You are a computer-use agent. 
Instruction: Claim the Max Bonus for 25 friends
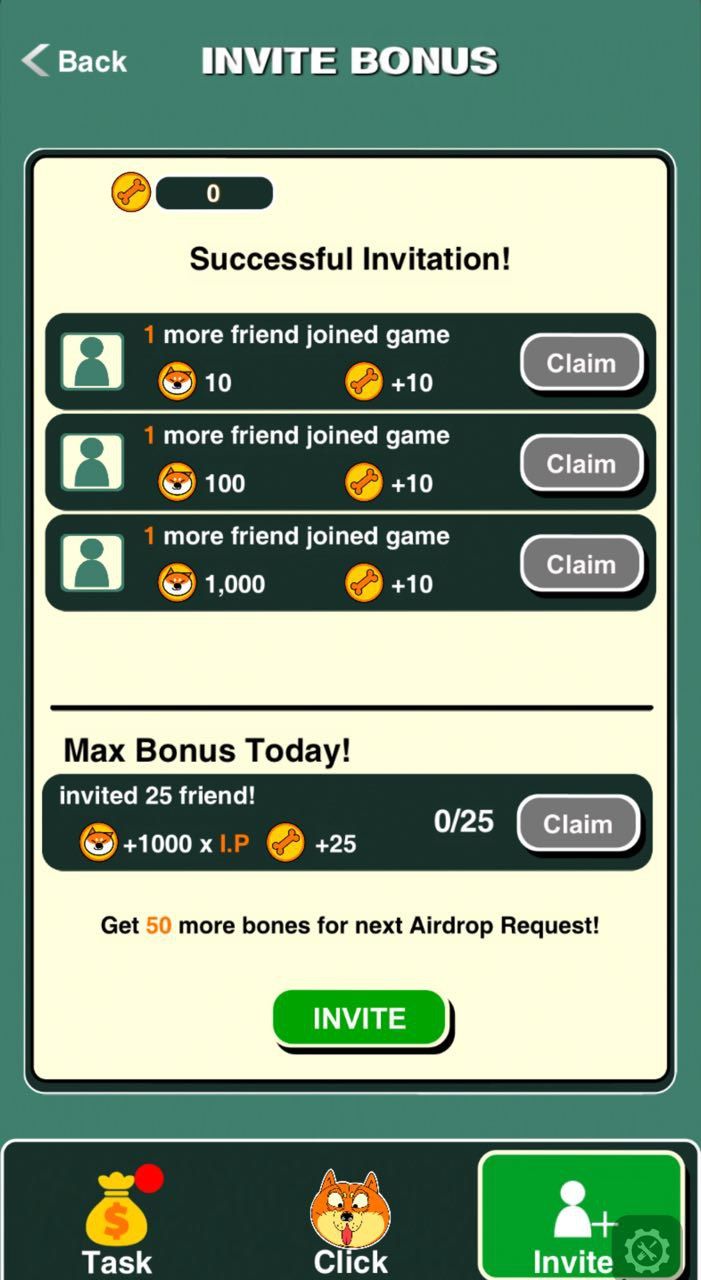578,824
